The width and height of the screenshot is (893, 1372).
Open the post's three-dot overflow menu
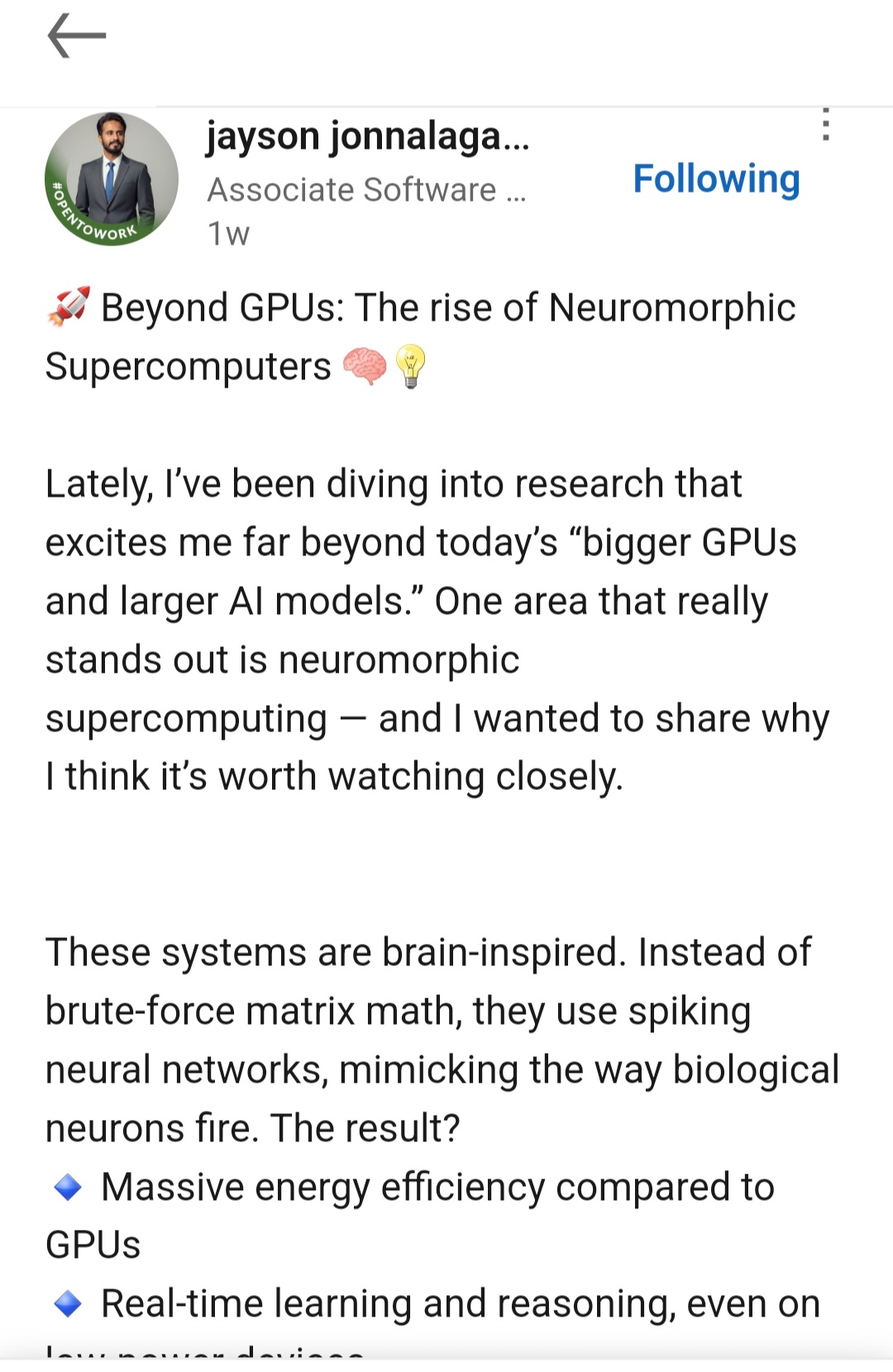click(825, 125)
